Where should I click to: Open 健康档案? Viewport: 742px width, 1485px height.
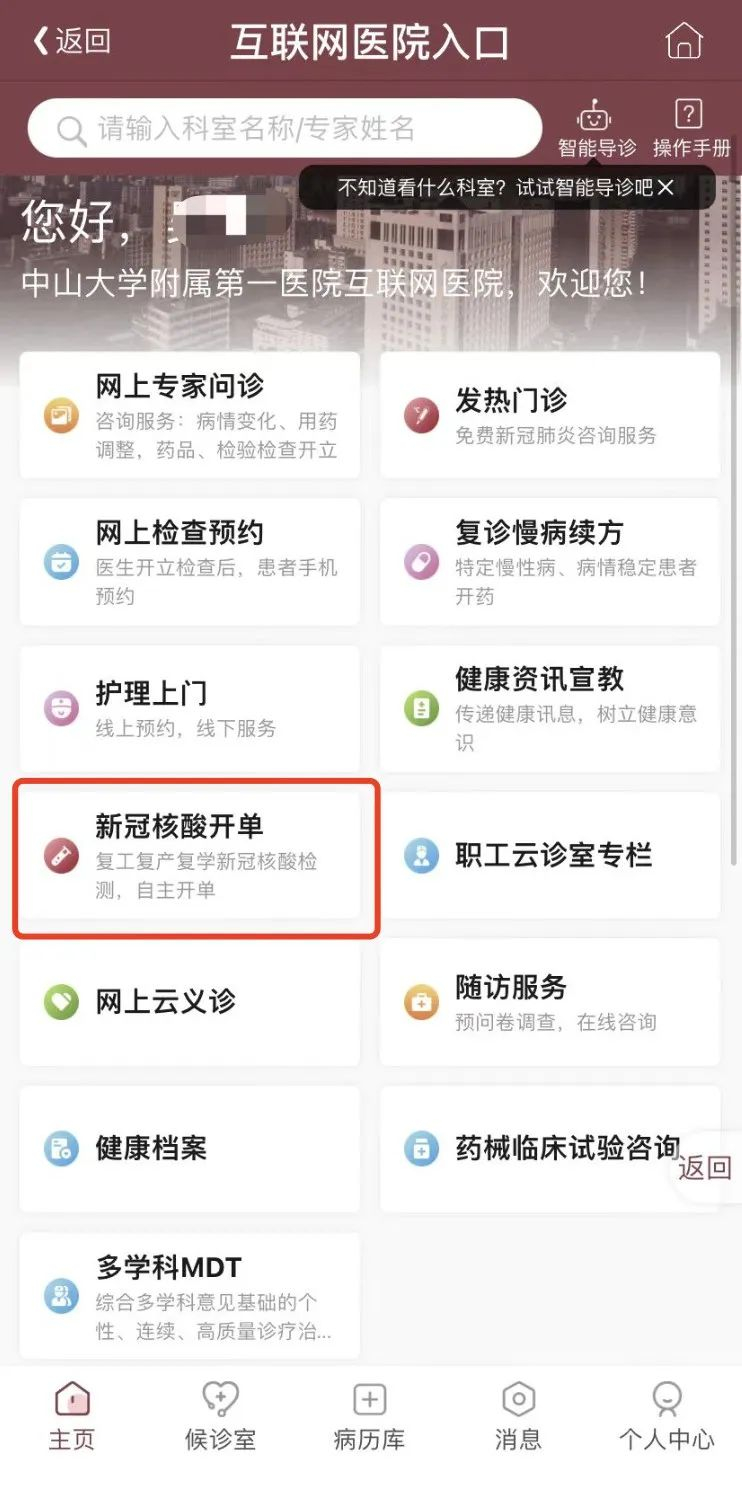point(190,1148)
